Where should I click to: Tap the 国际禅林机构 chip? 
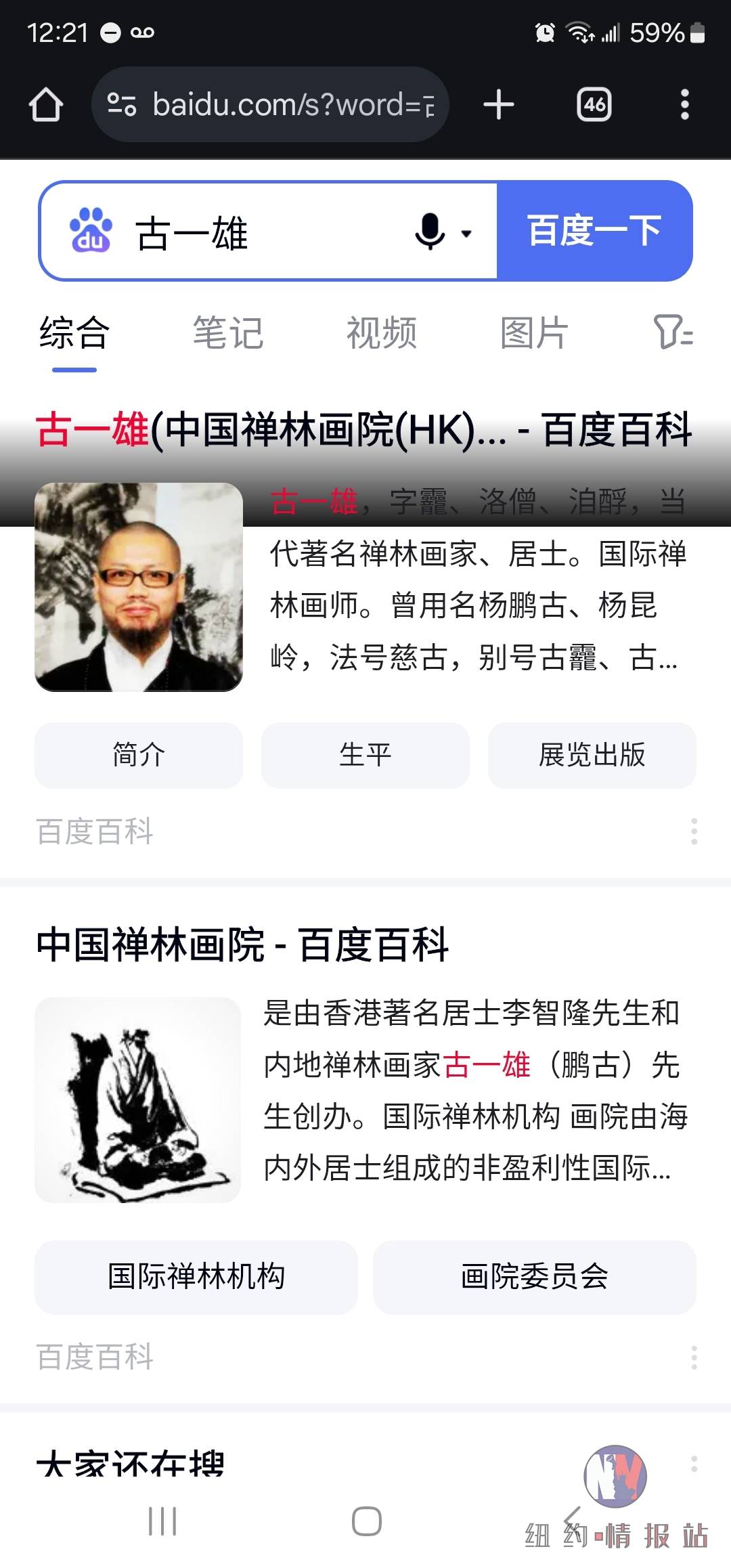tap(196, 1277)
